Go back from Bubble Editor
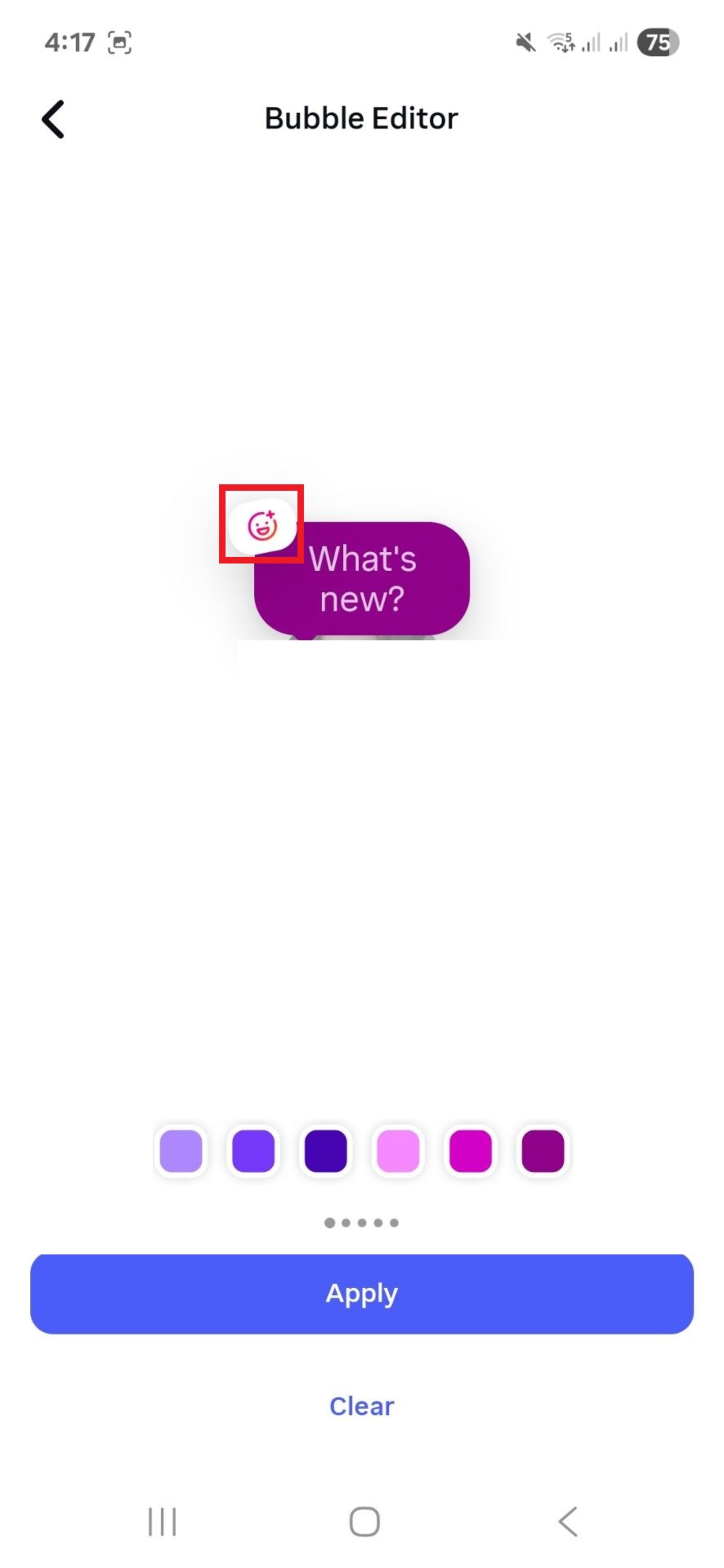724x1568 pixels. [53, 119]
